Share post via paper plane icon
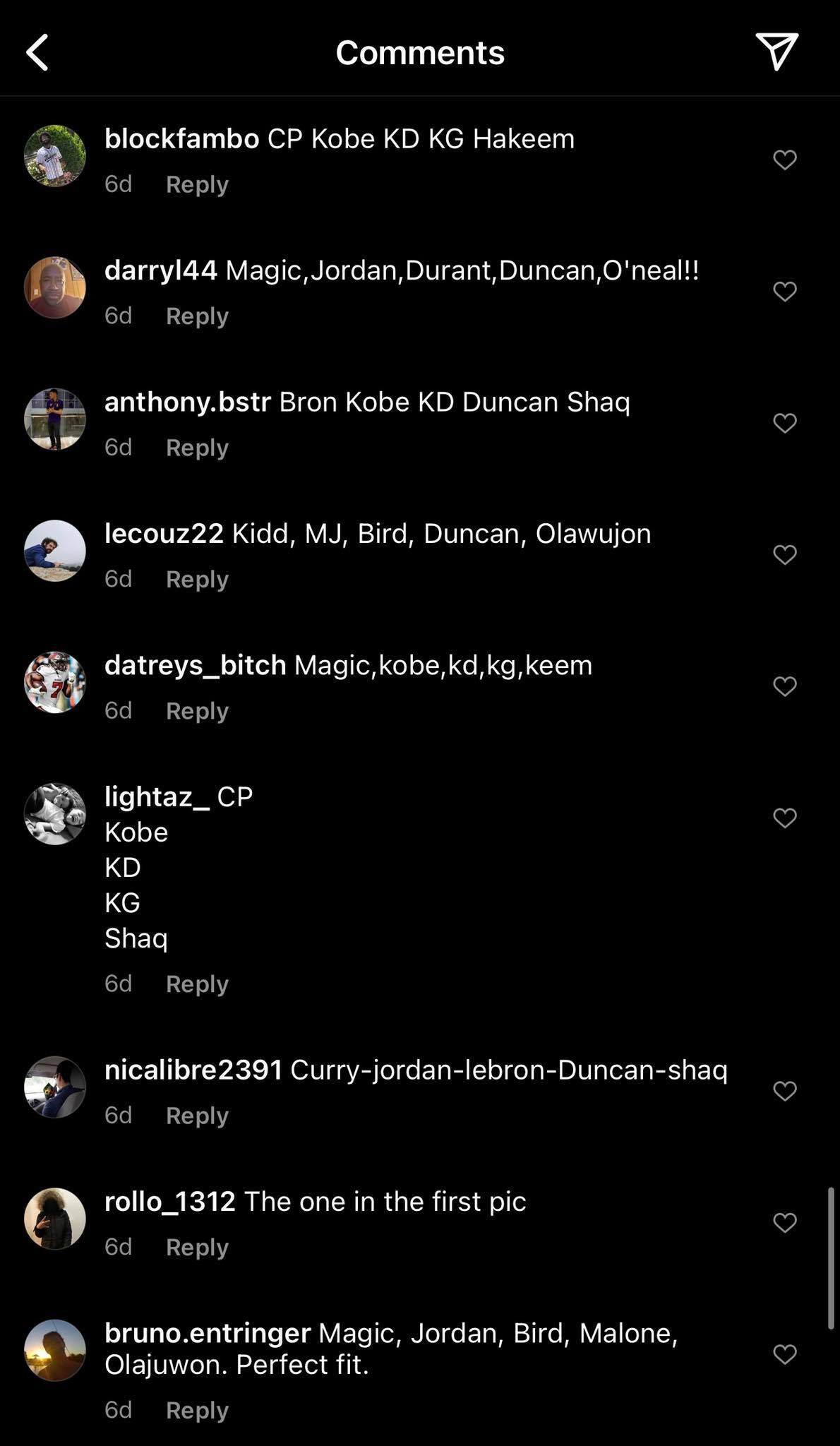The width and height of the screenshot is (840, 1446). [776, 52]
